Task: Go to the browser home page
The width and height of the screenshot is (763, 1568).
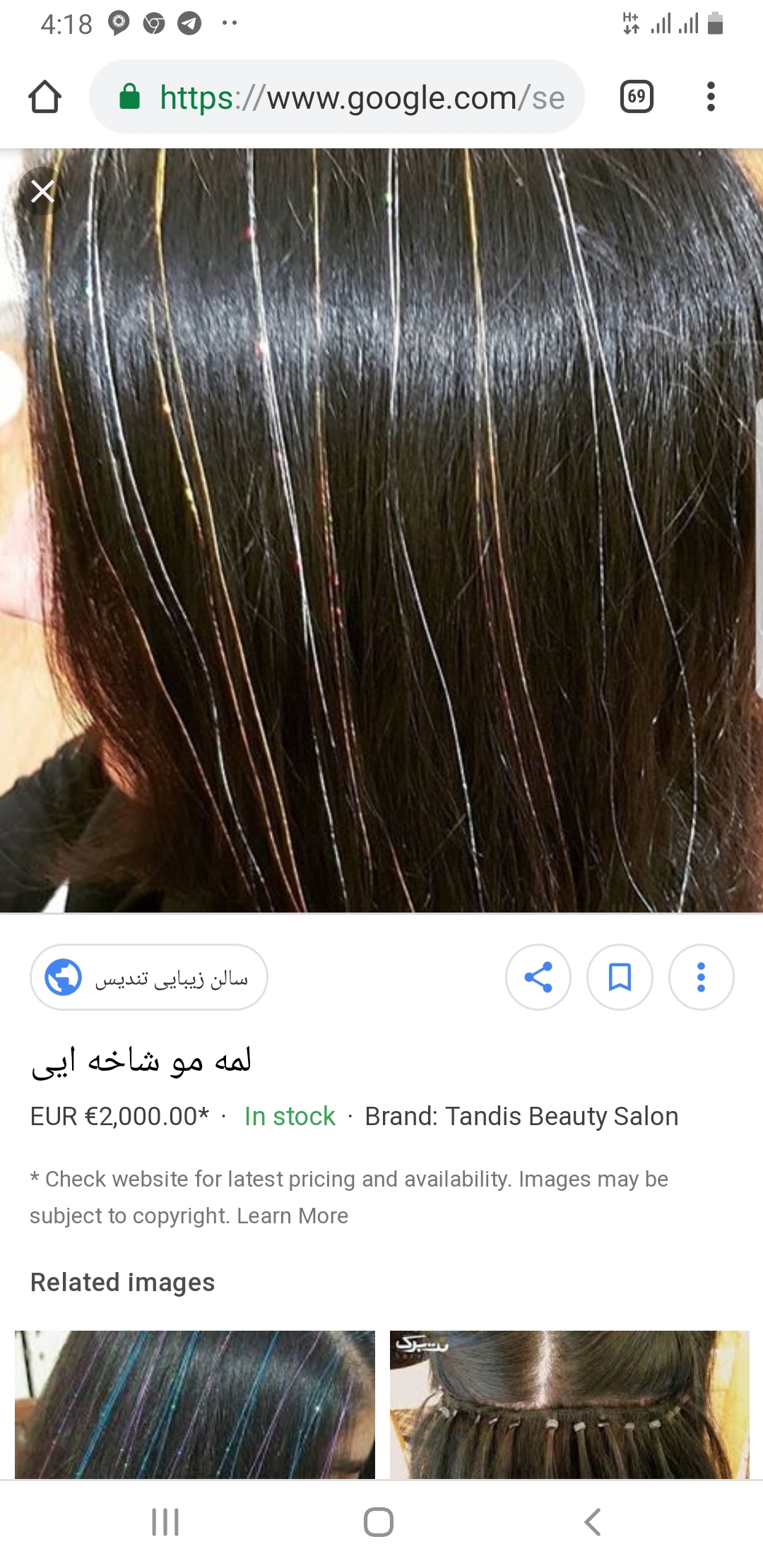Action: coord(45,97)
